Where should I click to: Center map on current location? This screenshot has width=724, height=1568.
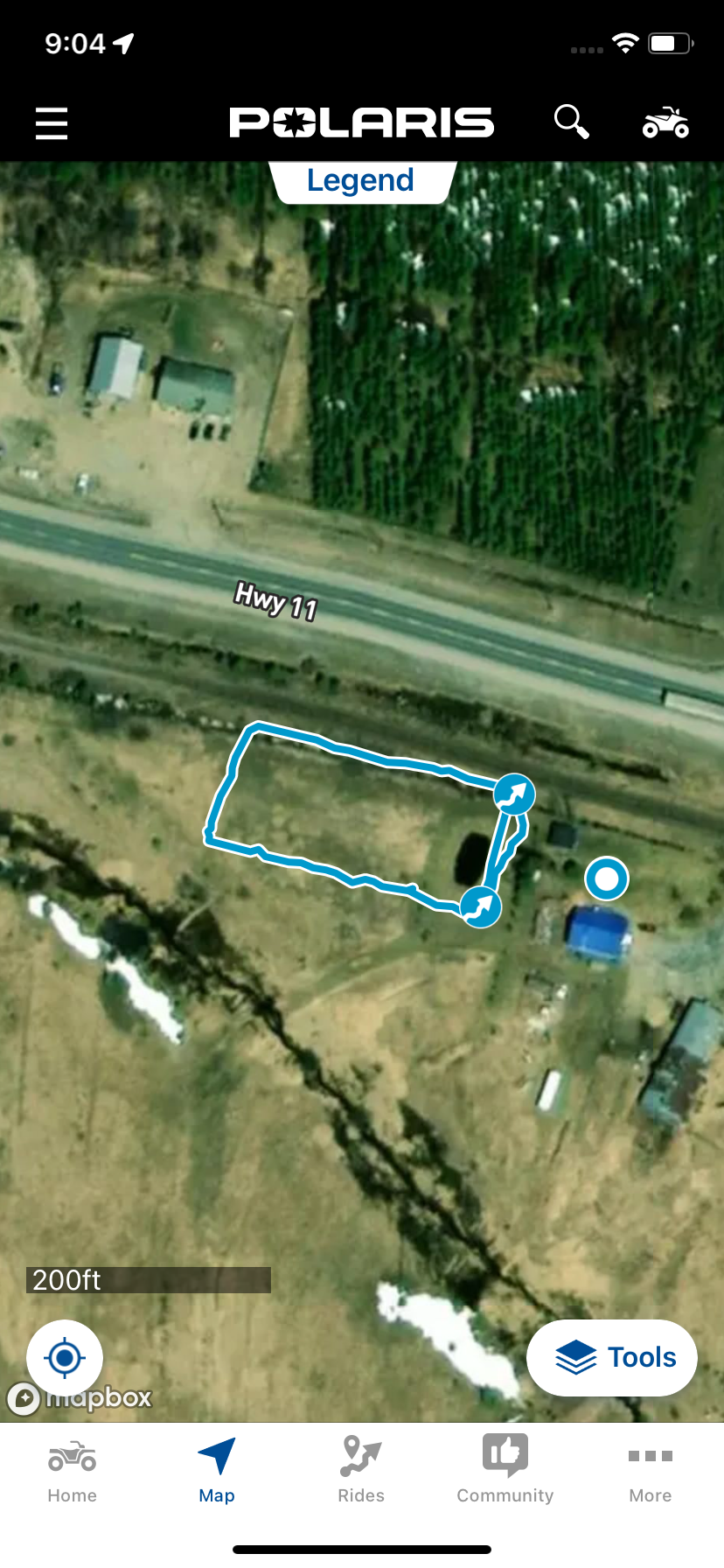click(65, 1357)
